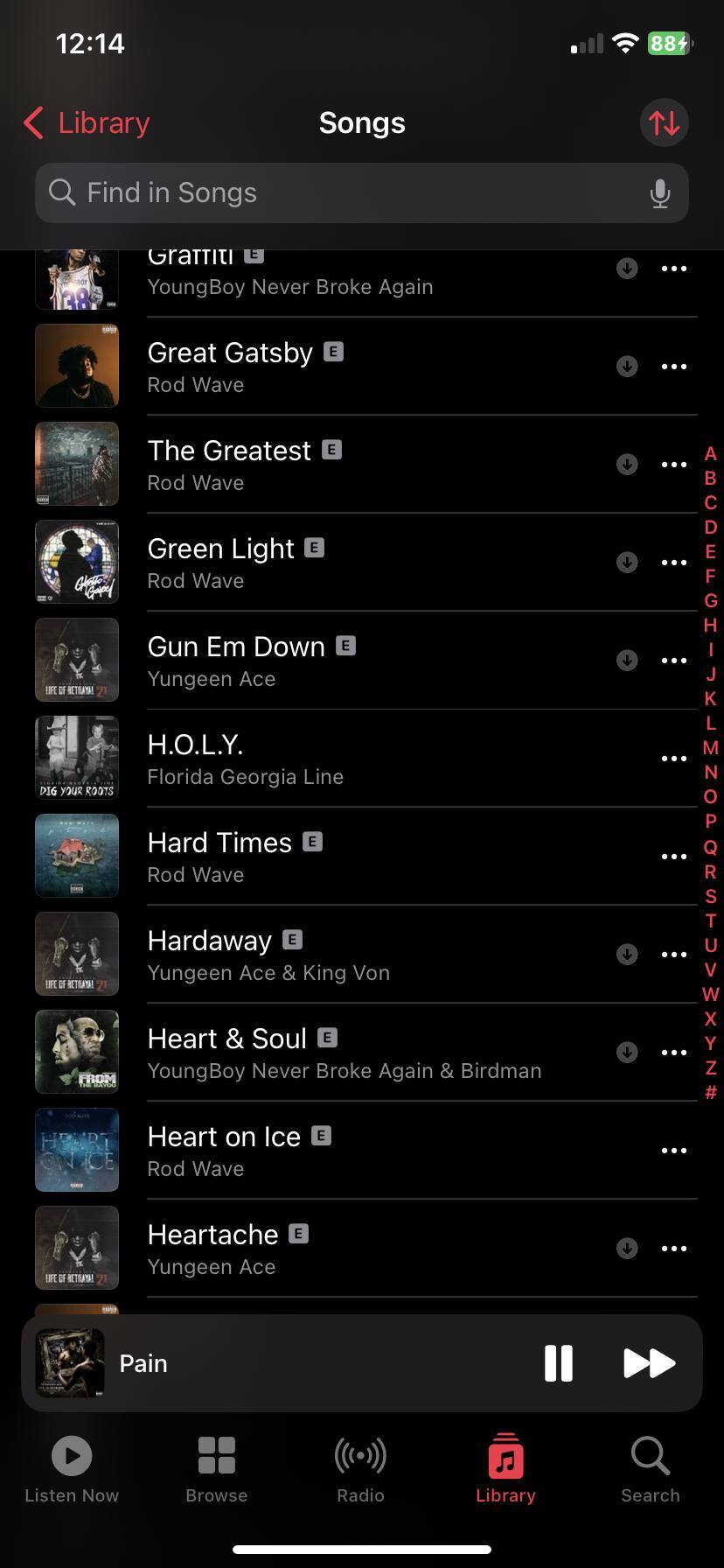Open the sort options button
Viewport: 724px width, 1568px height.
point(664,122)
